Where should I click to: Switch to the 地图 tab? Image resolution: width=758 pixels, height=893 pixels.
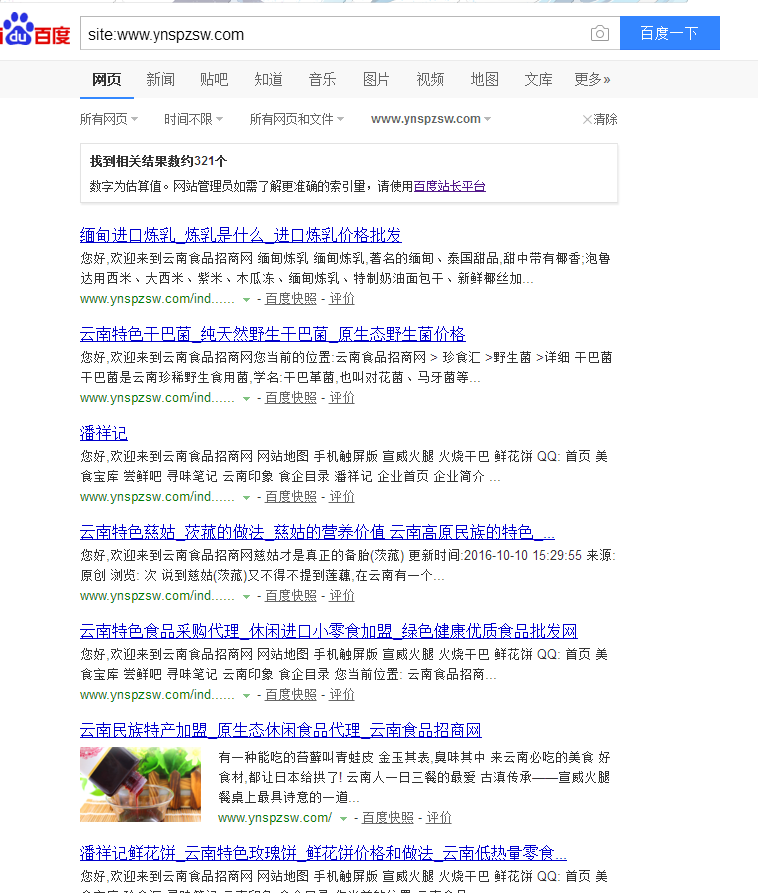[484, 80]
